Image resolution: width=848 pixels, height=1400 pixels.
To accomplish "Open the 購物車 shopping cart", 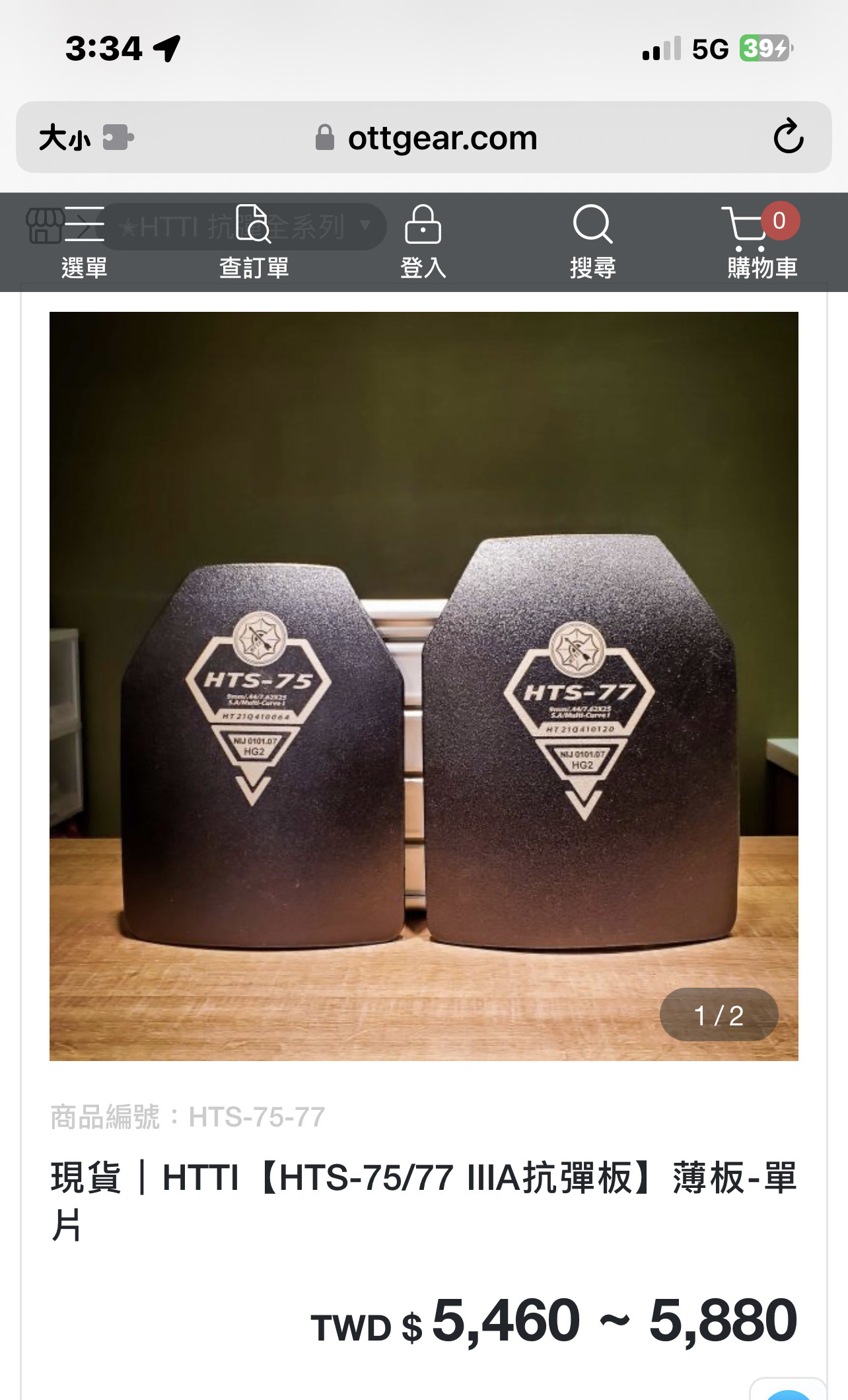I will 761,242.
